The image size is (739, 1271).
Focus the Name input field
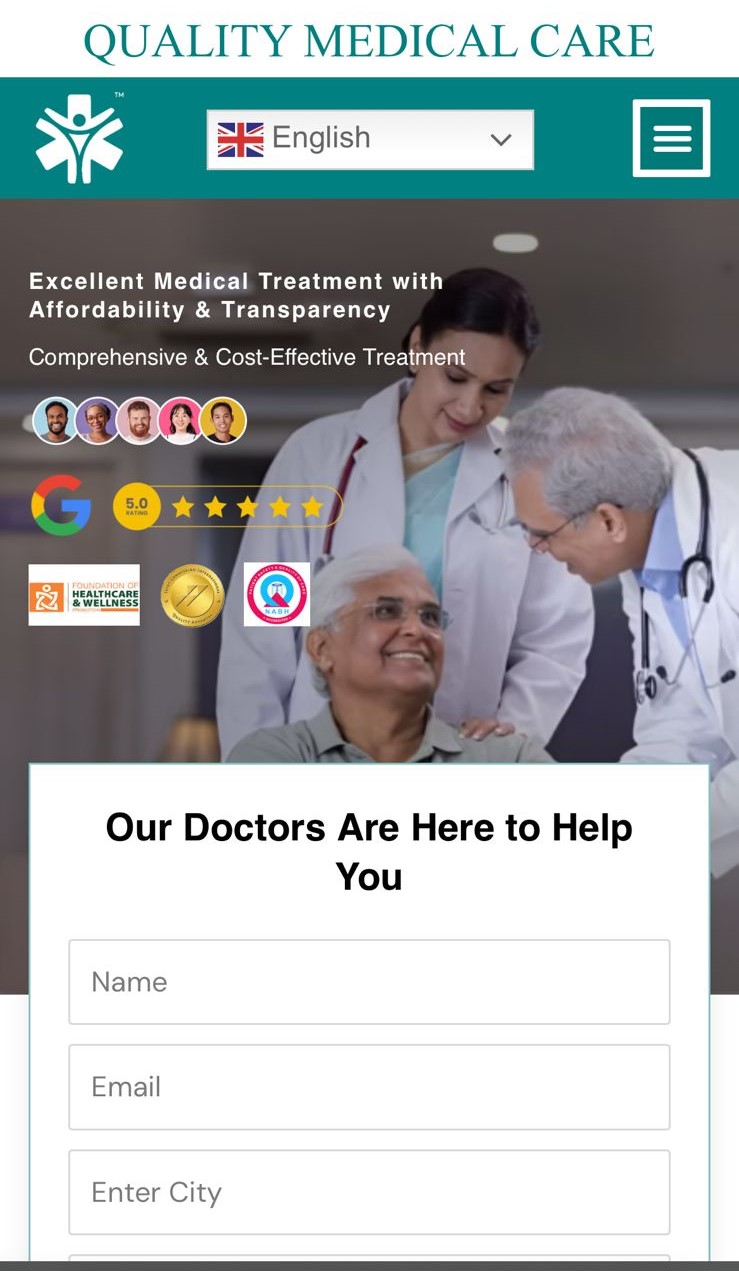coord(369,982)
